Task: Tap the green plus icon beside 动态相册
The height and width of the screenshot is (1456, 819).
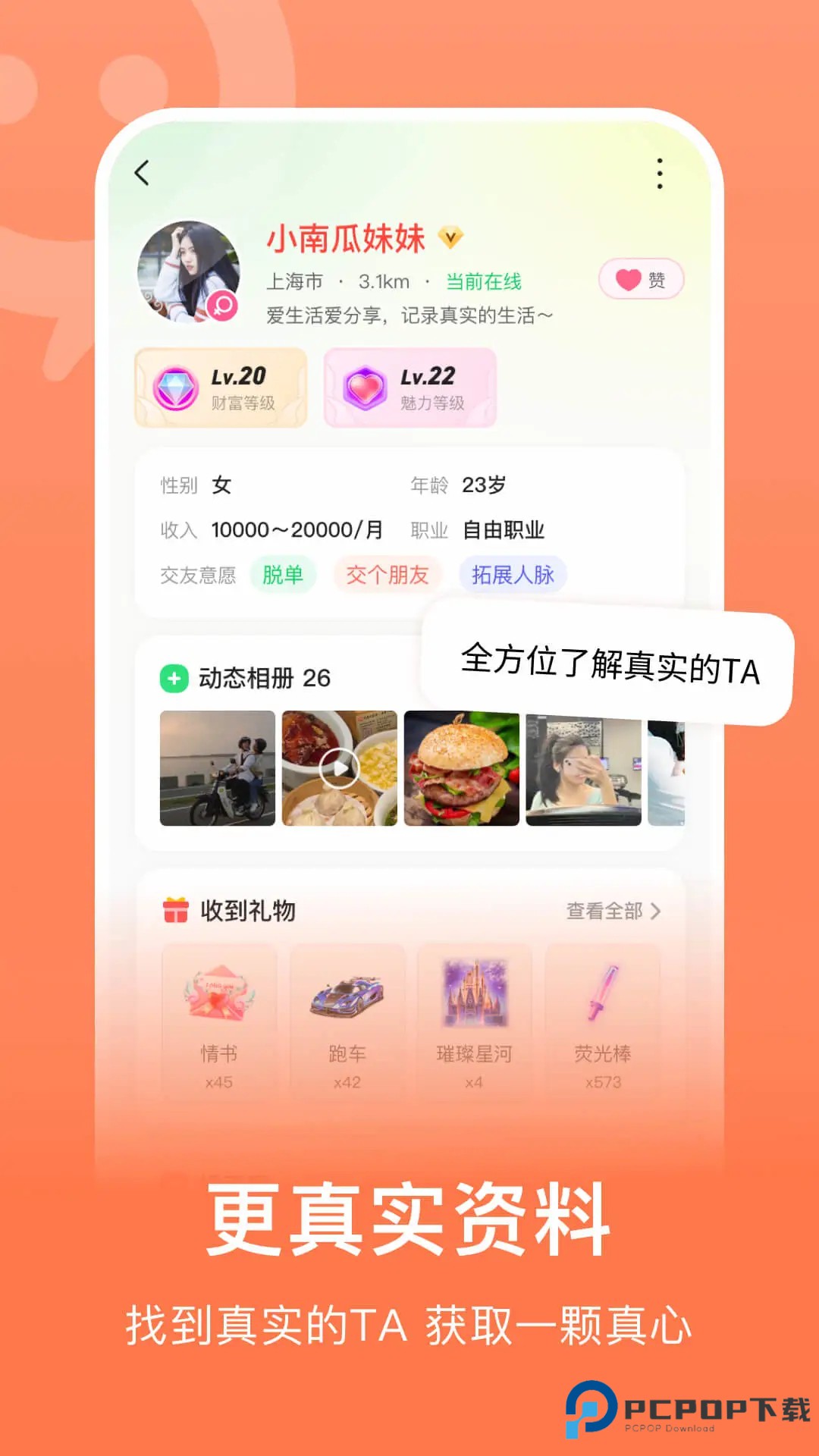Action: pyautogui.click(x=172, y=677)
